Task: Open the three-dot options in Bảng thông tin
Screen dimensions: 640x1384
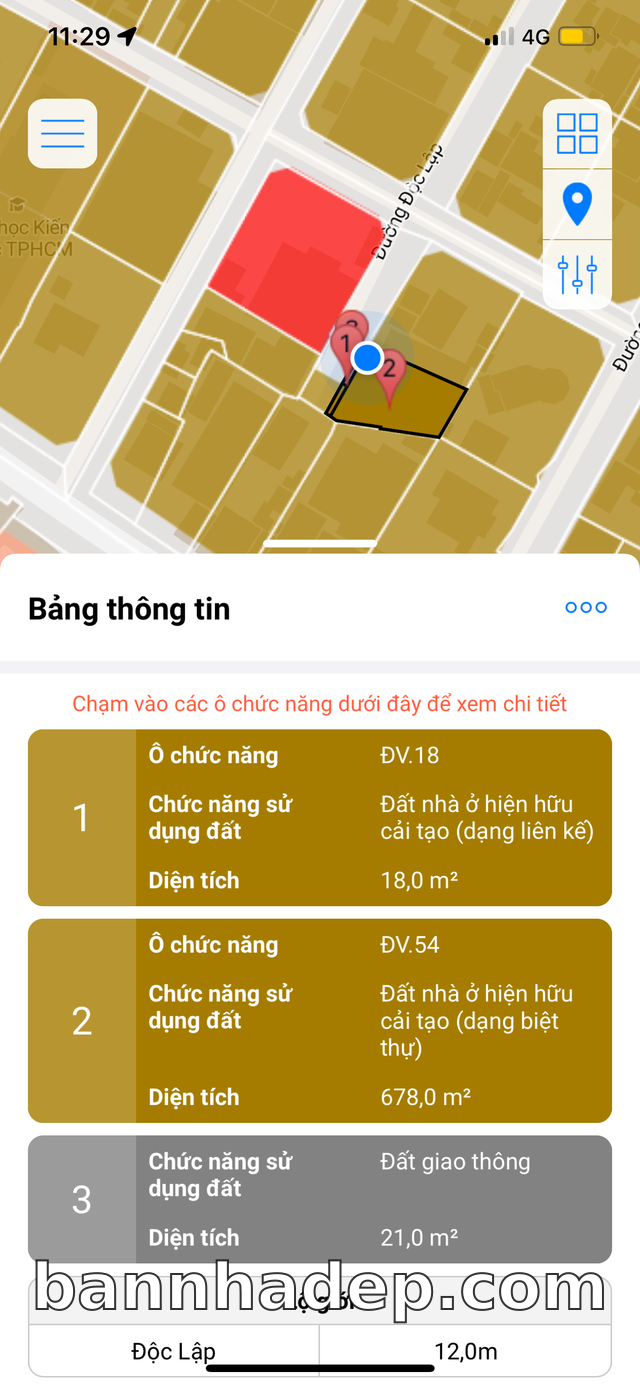Action: 586,607
